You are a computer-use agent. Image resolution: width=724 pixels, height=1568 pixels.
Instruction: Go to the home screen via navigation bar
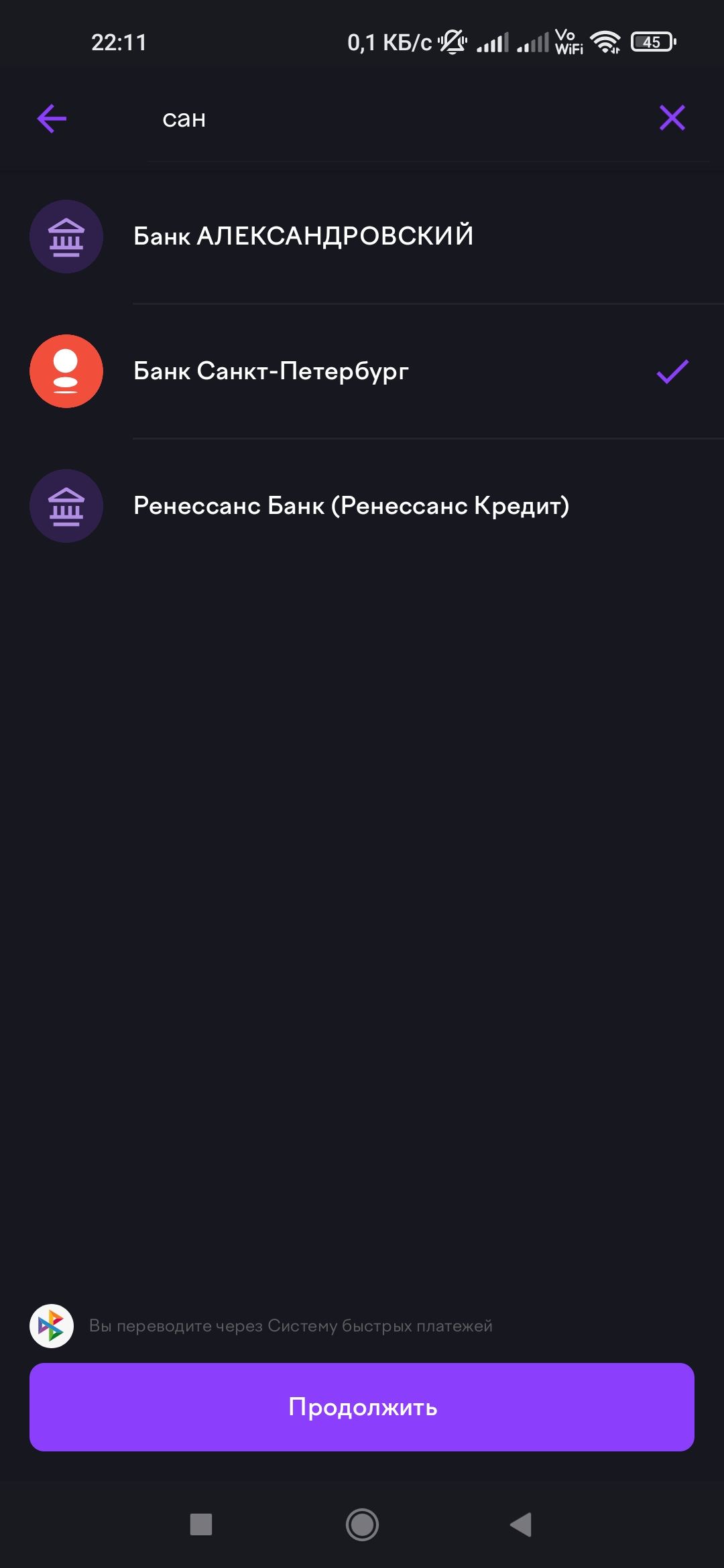362,1524
